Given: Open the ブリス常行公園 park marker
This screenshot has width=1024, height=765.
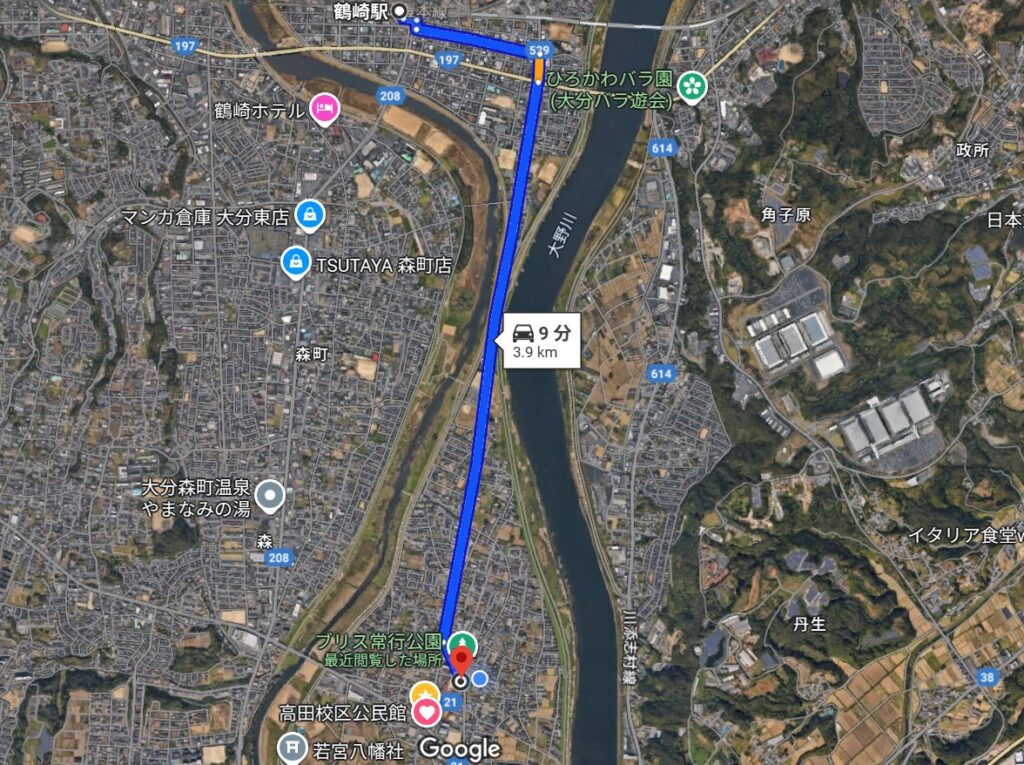Looking at the screenshot, I should [461, 642].
